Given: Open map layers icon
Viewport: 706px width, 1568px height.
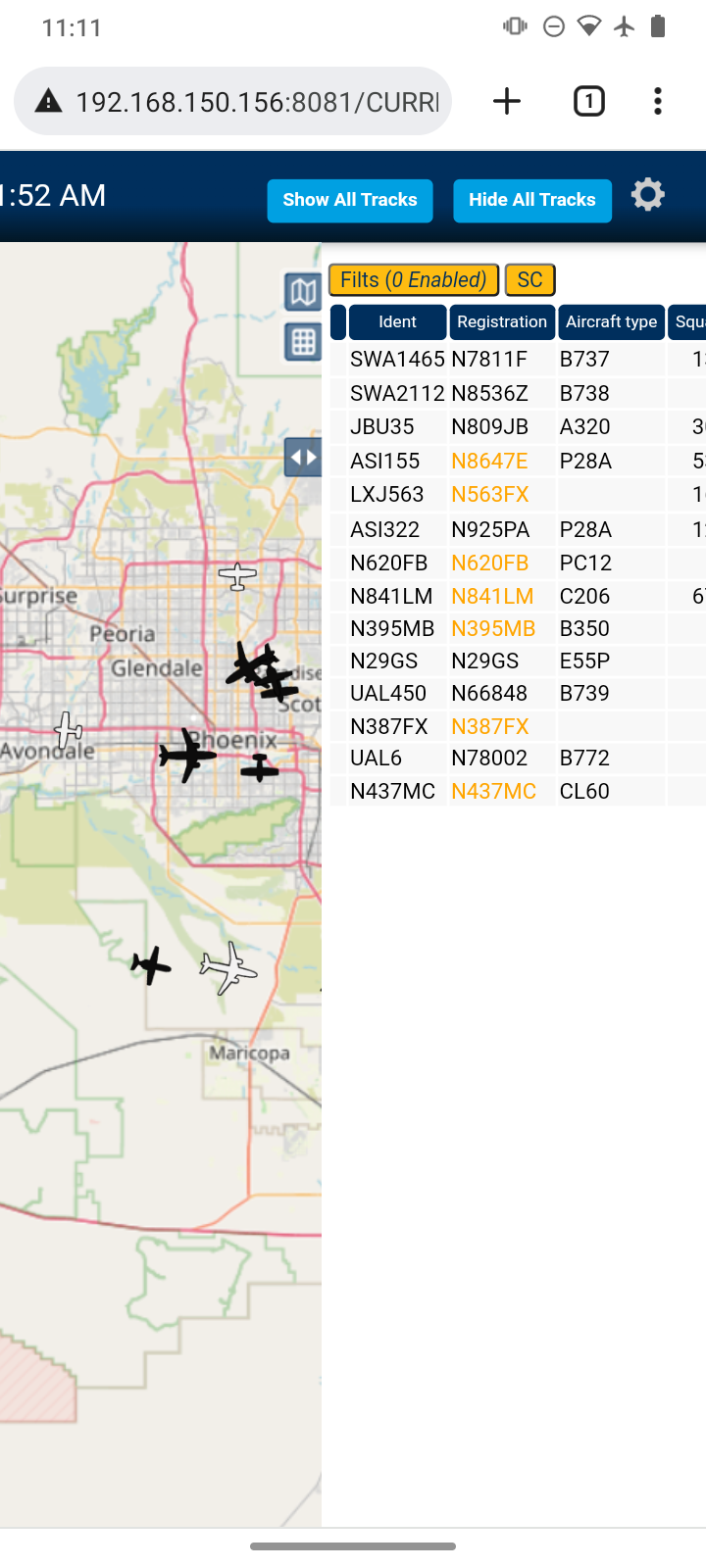Looking at the screenshot, I should point(303,292).
